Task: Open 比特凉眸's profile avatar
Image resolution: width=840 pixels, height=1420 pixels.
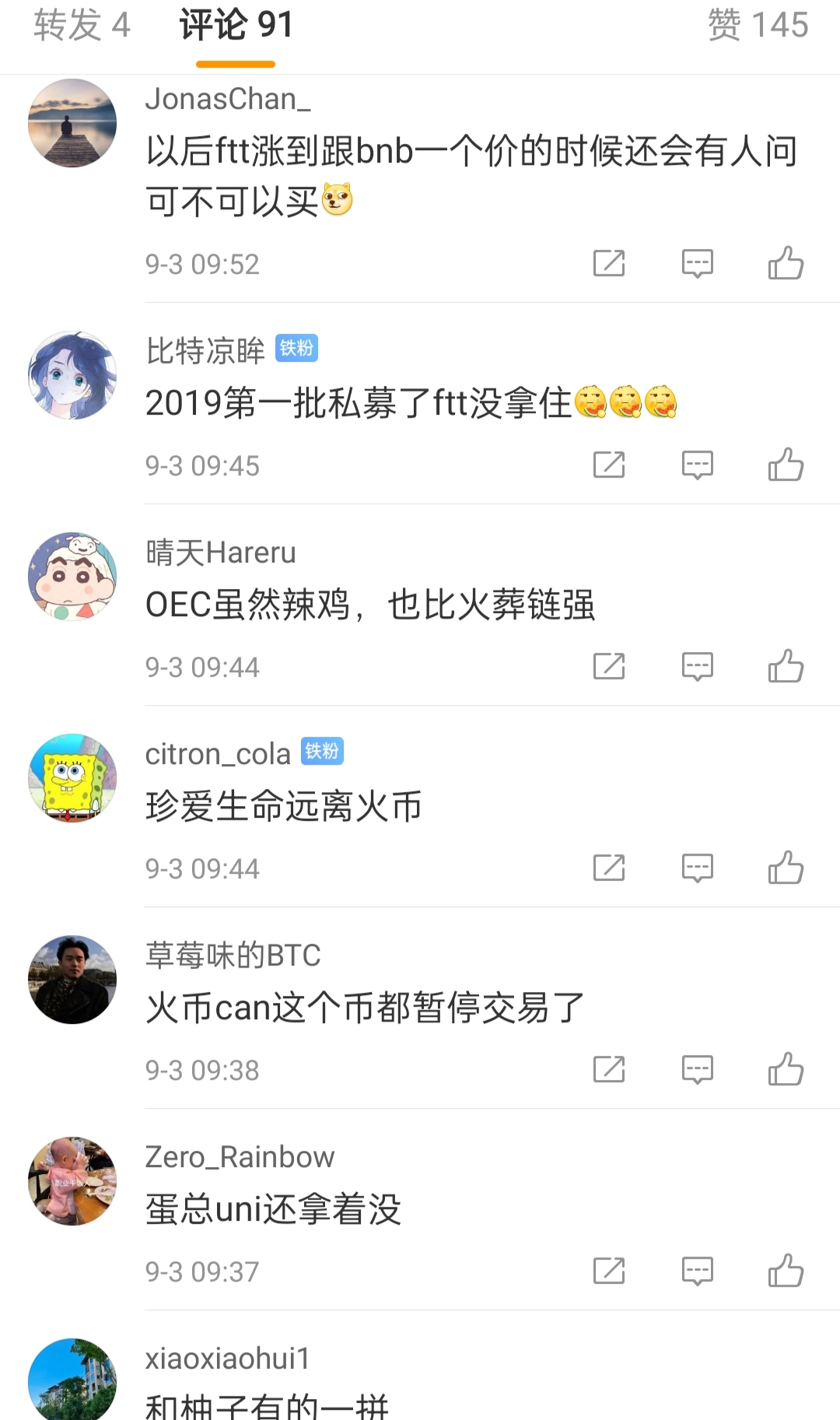Action: pyautogui.click(x=72, y=375)
